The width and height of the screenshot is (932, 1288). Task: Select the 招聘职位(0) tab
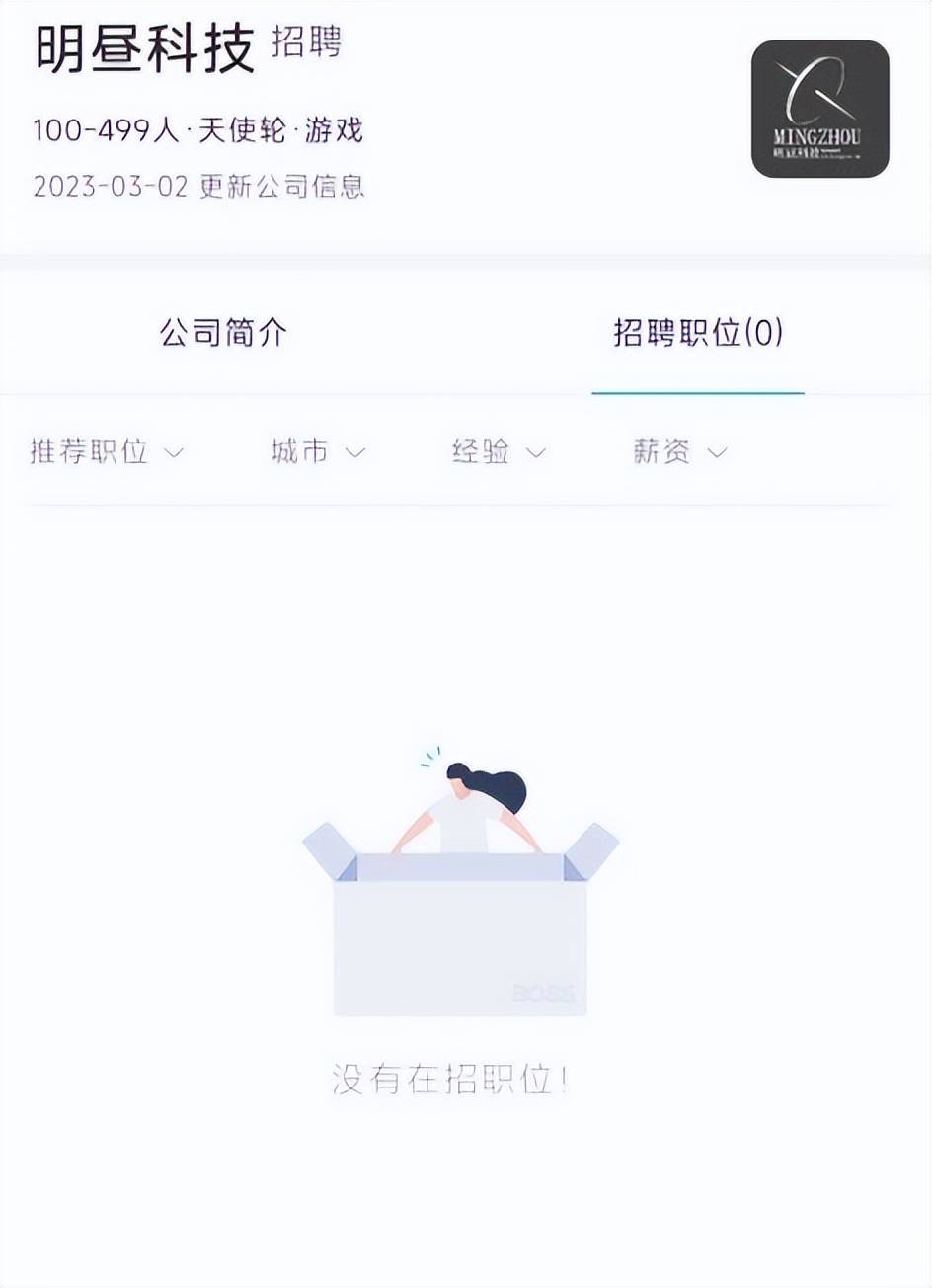tap(697, 333)
